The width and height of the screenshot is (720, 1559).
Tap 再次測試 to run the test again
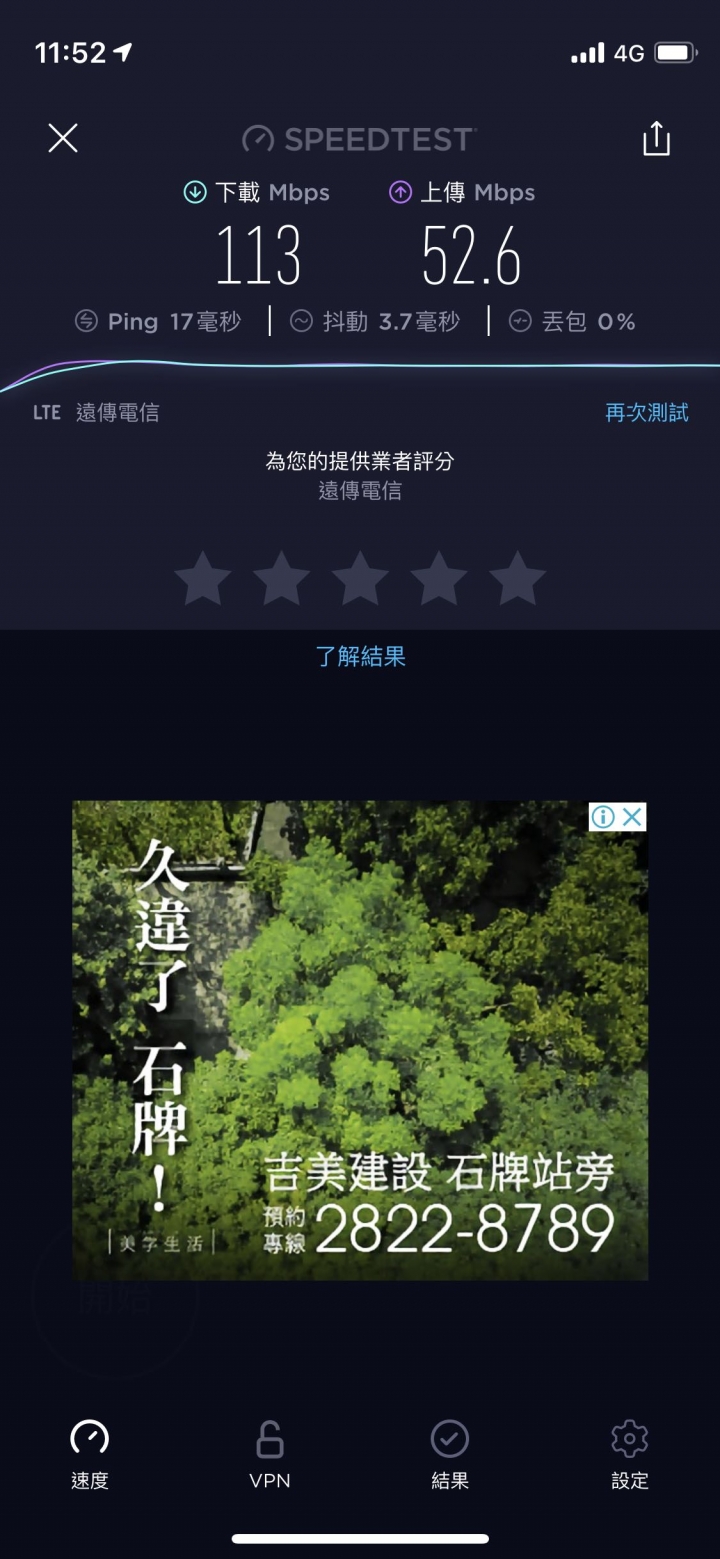pyautogui.click(x=646, y=412)
